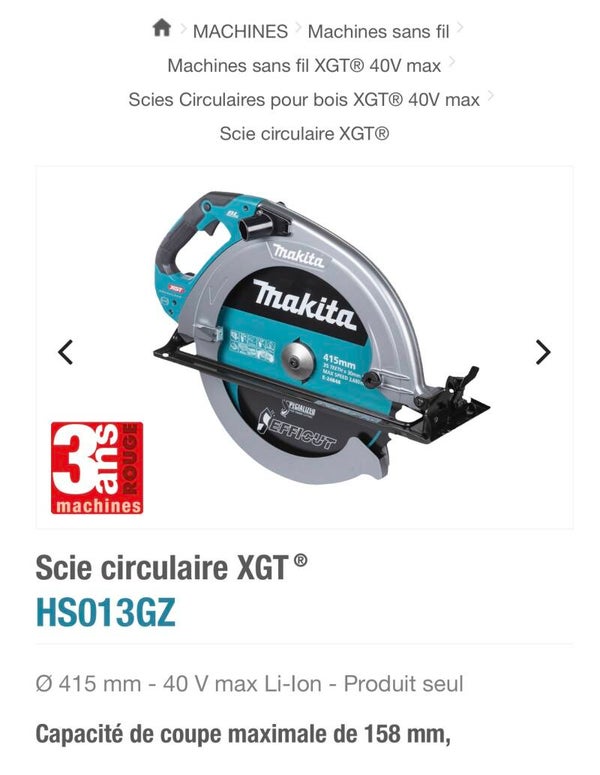Open the MACHINES breadcrumb link

[240, 31]
